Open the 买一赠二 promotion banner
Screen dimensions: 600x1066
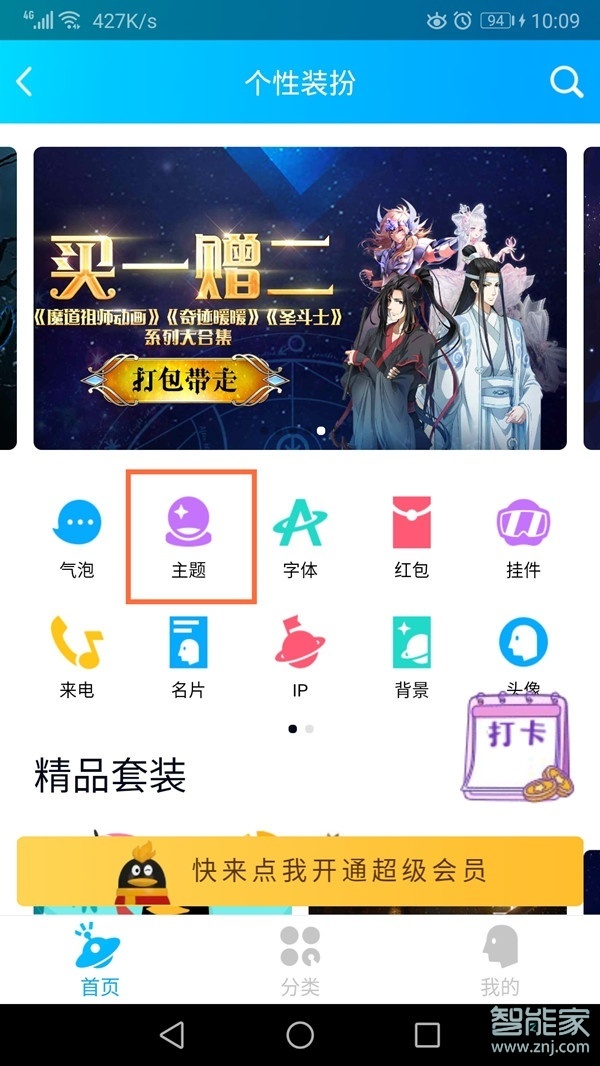point(300,298)
